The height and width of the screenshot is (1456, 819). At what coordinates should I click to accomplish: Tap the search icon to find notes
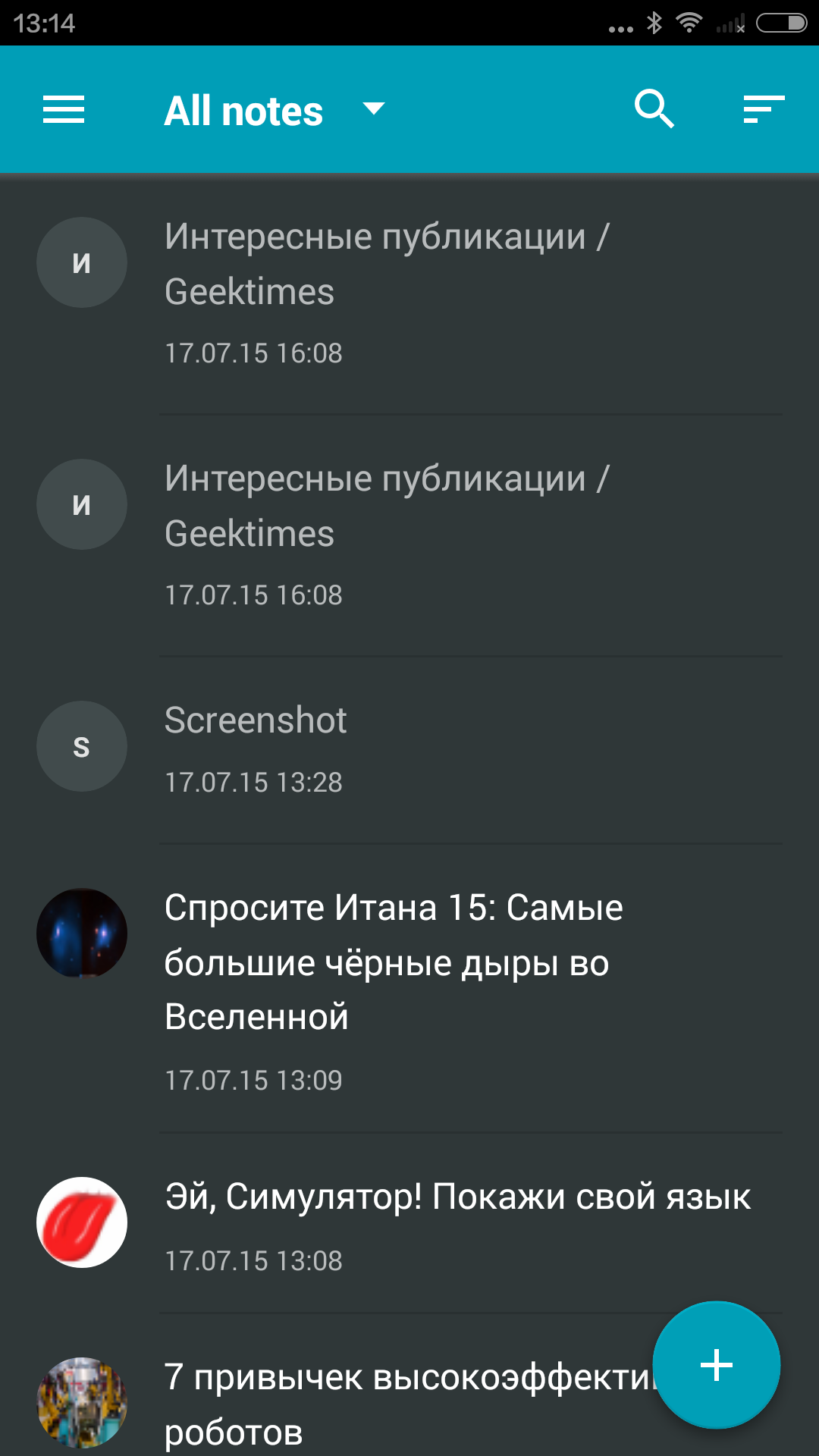point(654,109)
